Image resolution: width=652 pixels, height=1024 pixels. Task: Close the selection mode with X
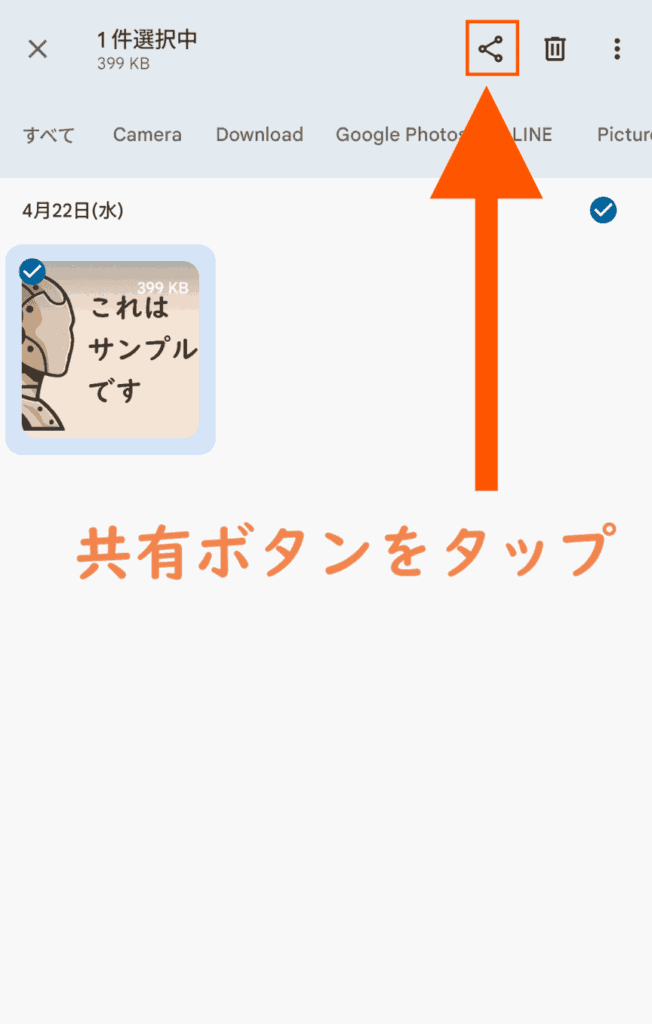point(37,49)
